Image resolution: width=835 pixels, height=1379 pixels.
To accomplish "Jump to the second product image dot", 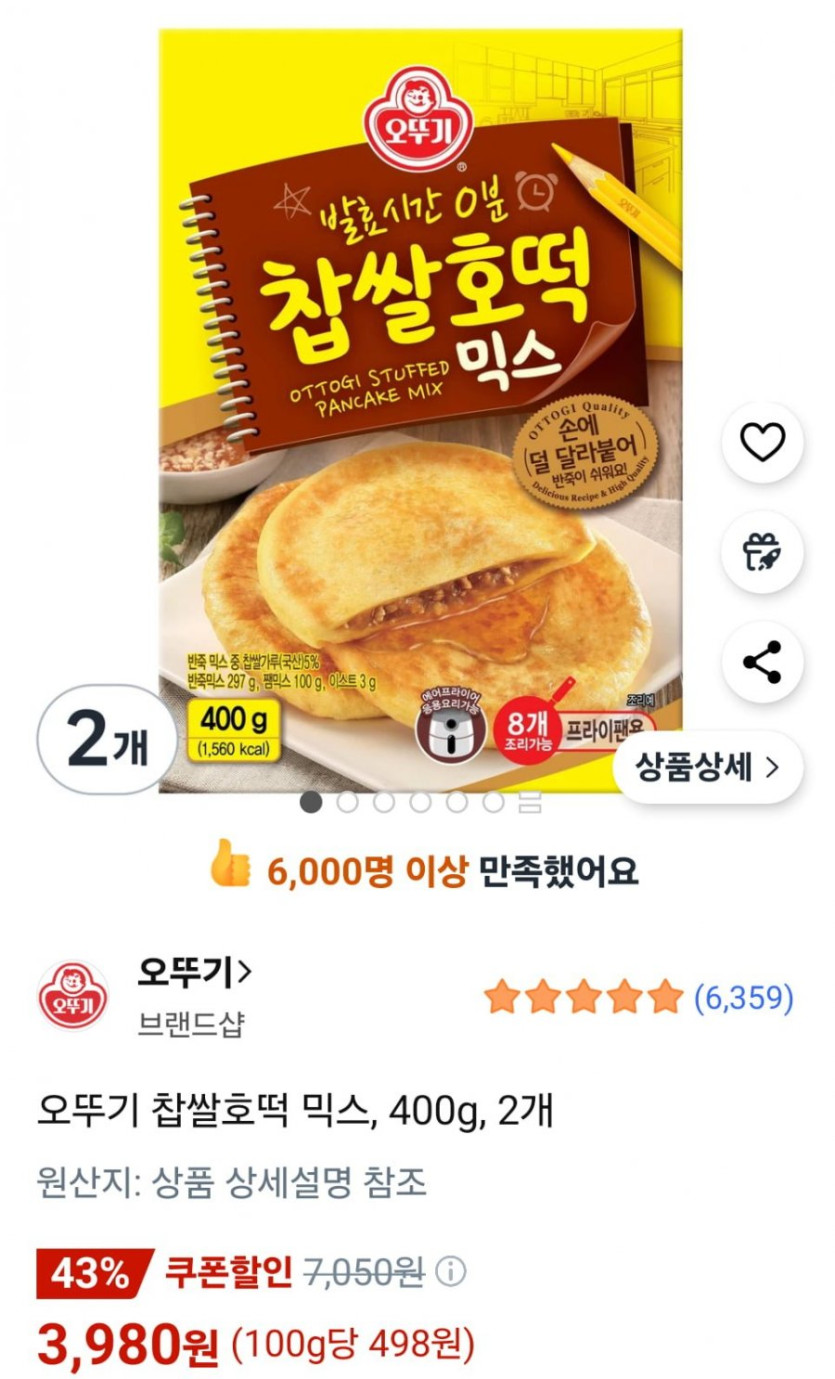I will tap(347, 802).
